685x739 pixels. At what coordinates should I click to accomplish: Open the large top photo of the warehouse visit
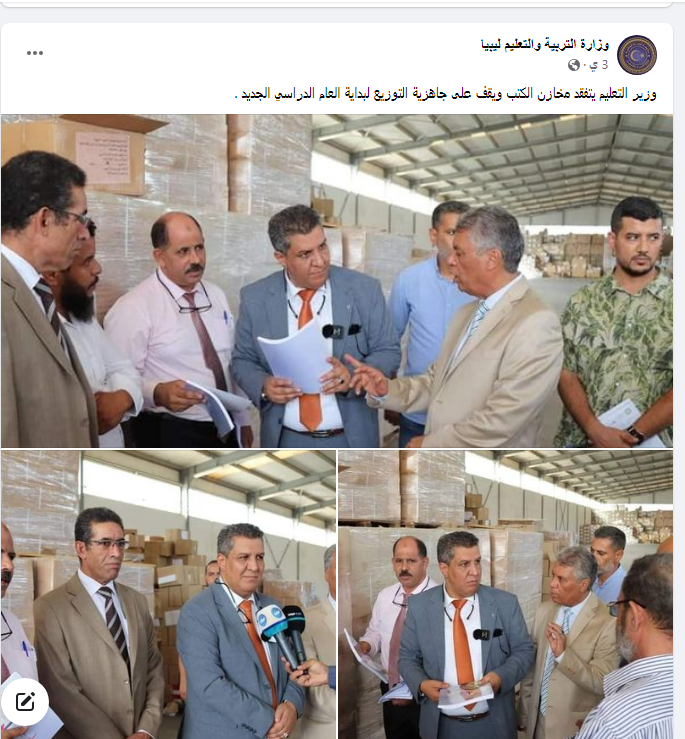click(x=337, y=280)
